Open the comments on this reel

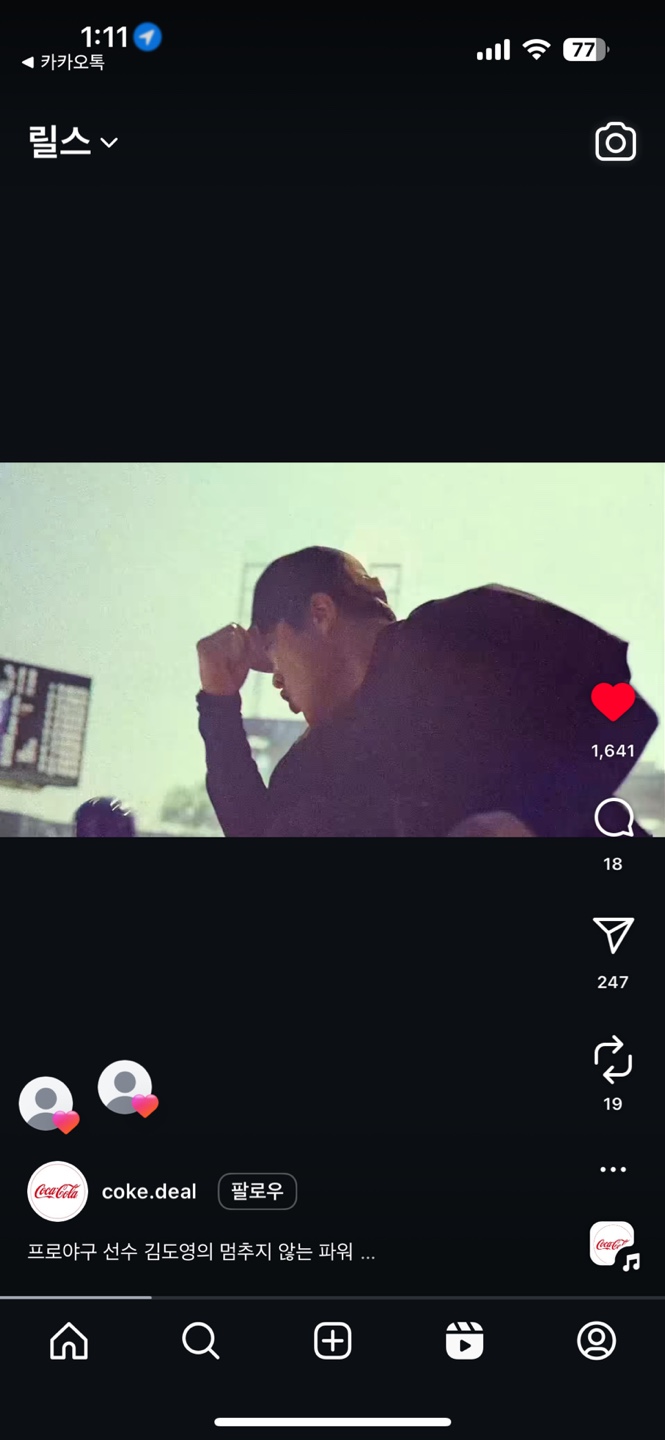point(613,819)
